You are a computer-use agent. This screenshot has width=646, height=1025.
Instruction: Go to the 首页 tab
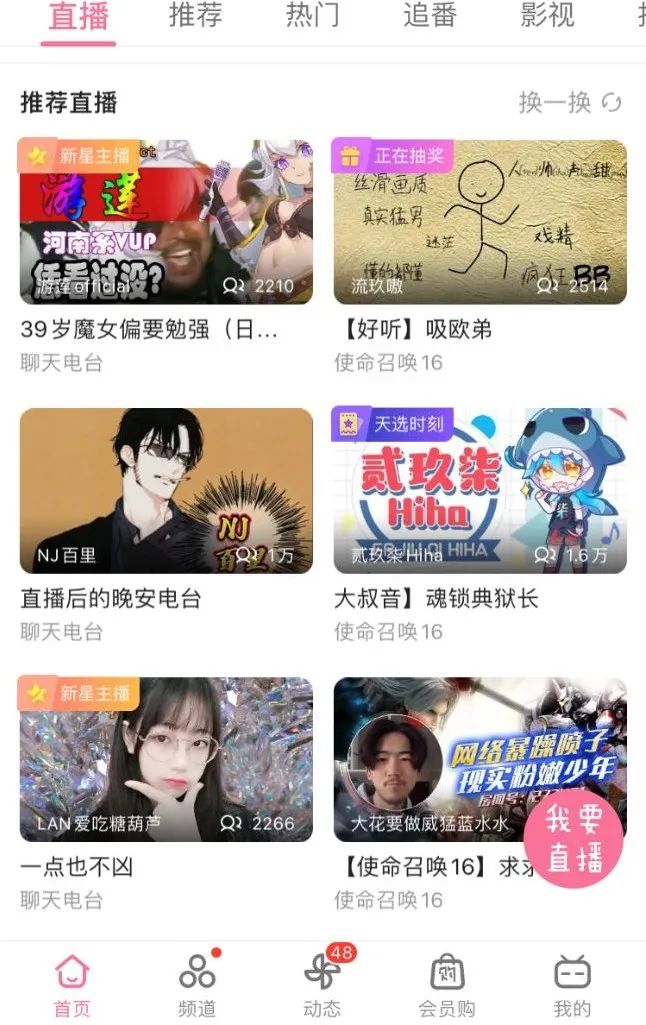[x=72, y=983]
